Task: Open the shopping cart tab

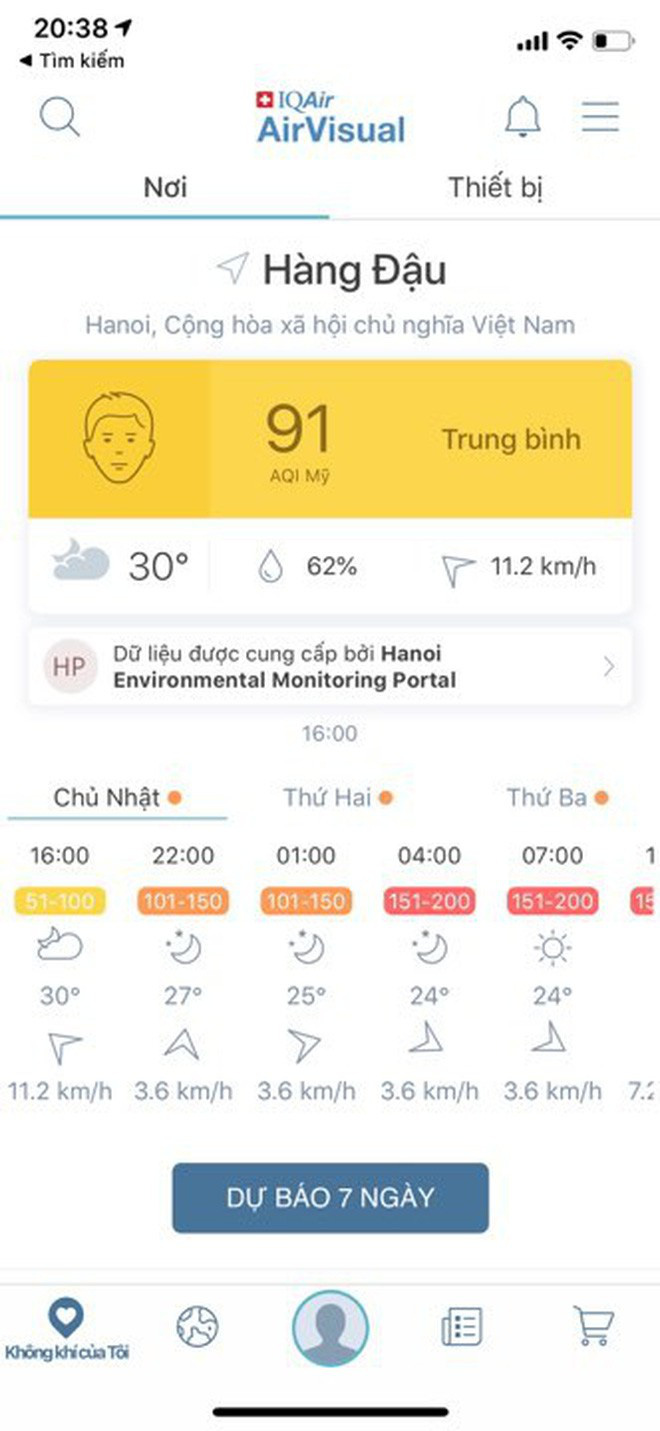Action: (593, 1326)
